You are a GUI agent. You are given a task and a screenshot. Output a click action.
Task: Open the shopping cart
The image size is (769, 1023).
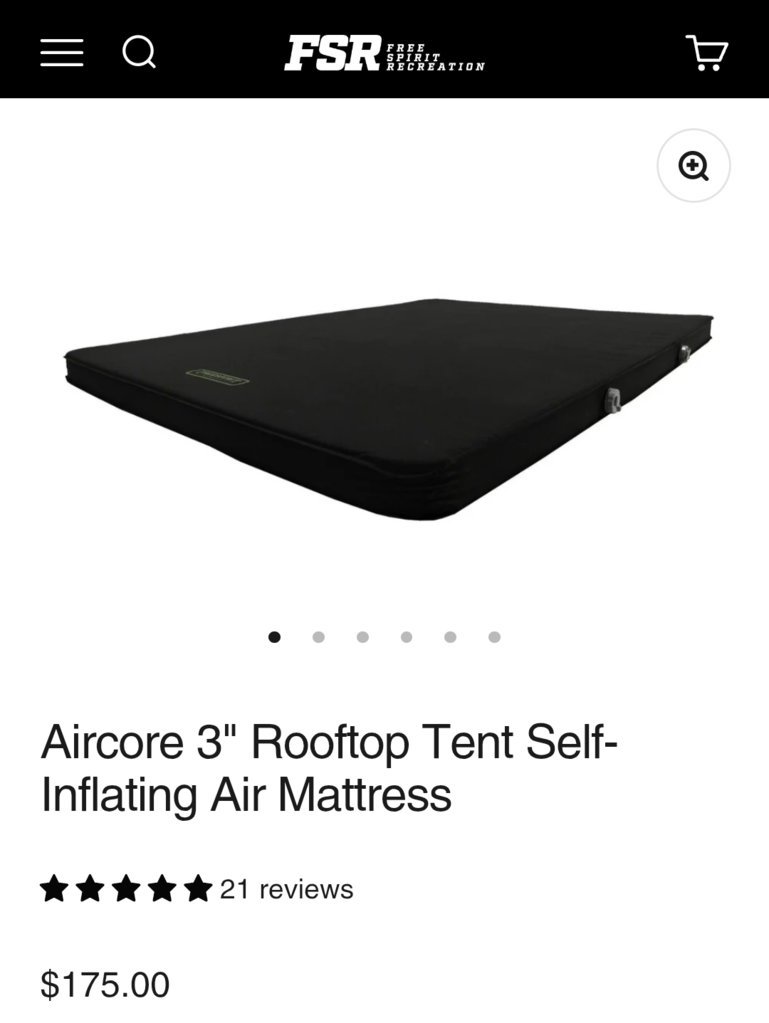pyautogui.click(x=706, y=52)
